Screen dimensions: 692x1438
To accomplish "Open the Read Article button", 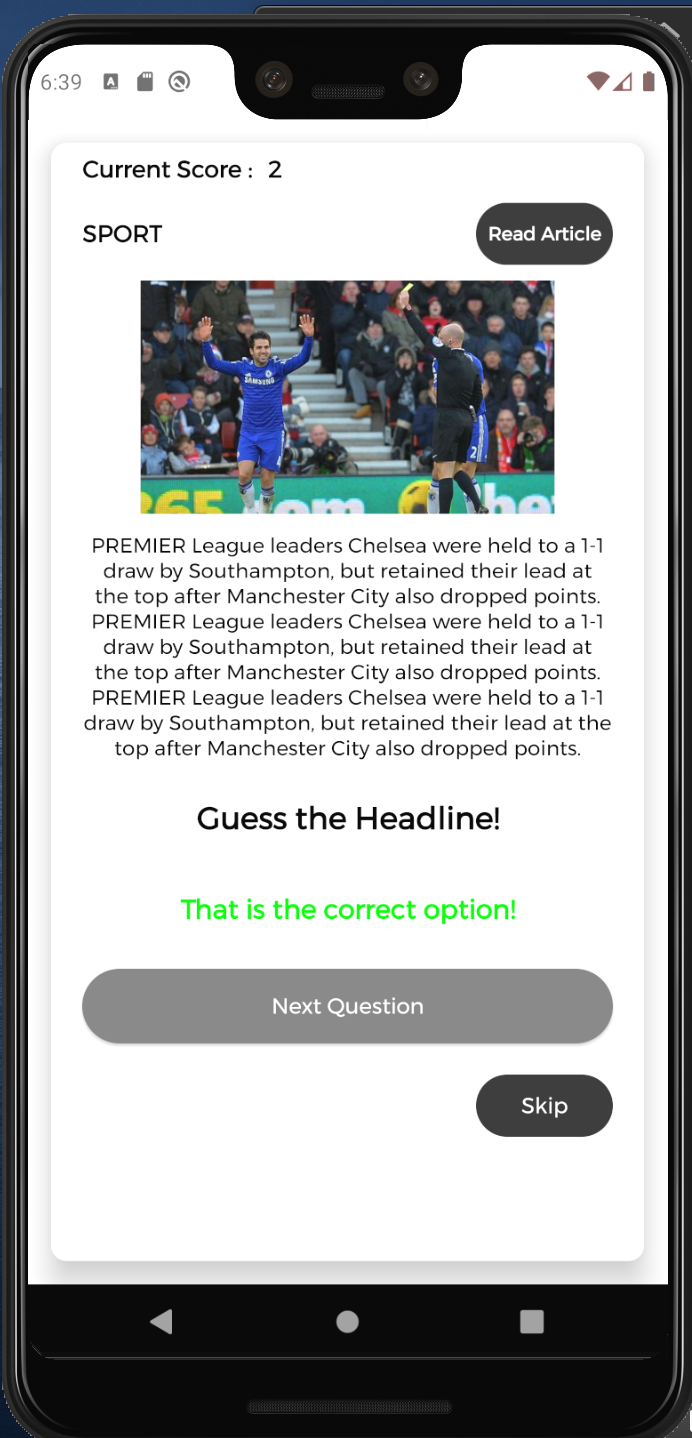I will point(544,234).
